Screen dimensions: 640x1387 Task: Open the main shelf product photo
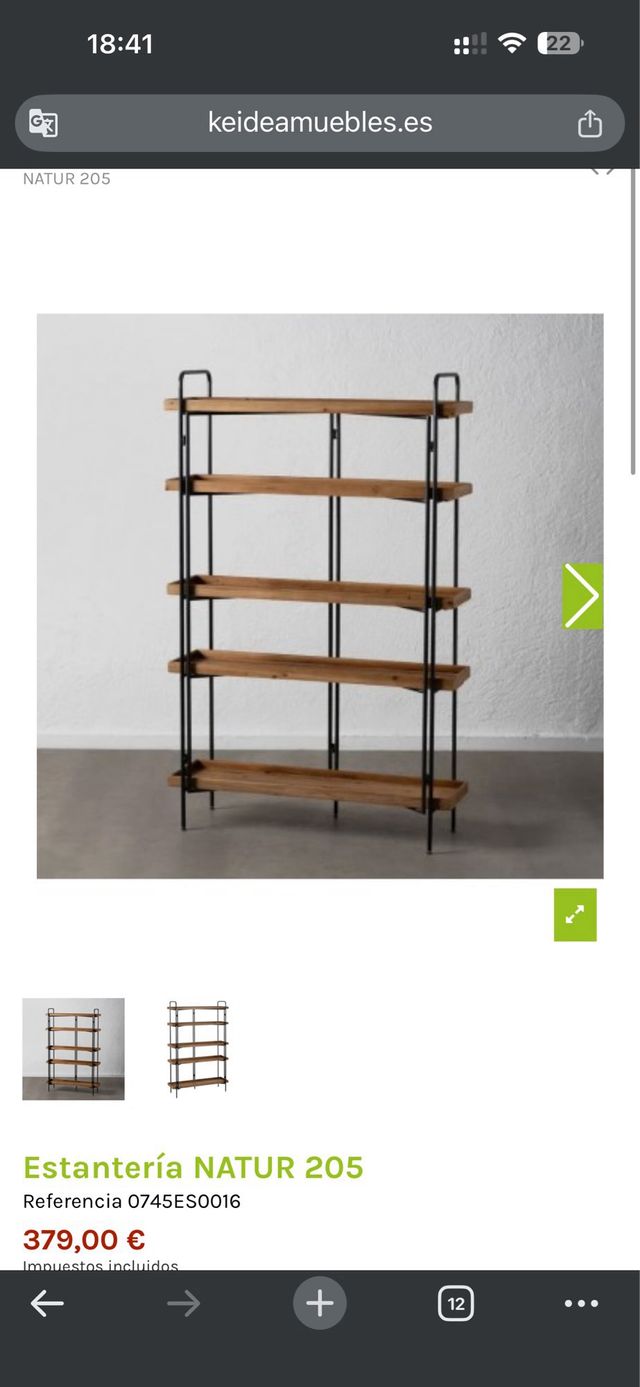point(319,596)
